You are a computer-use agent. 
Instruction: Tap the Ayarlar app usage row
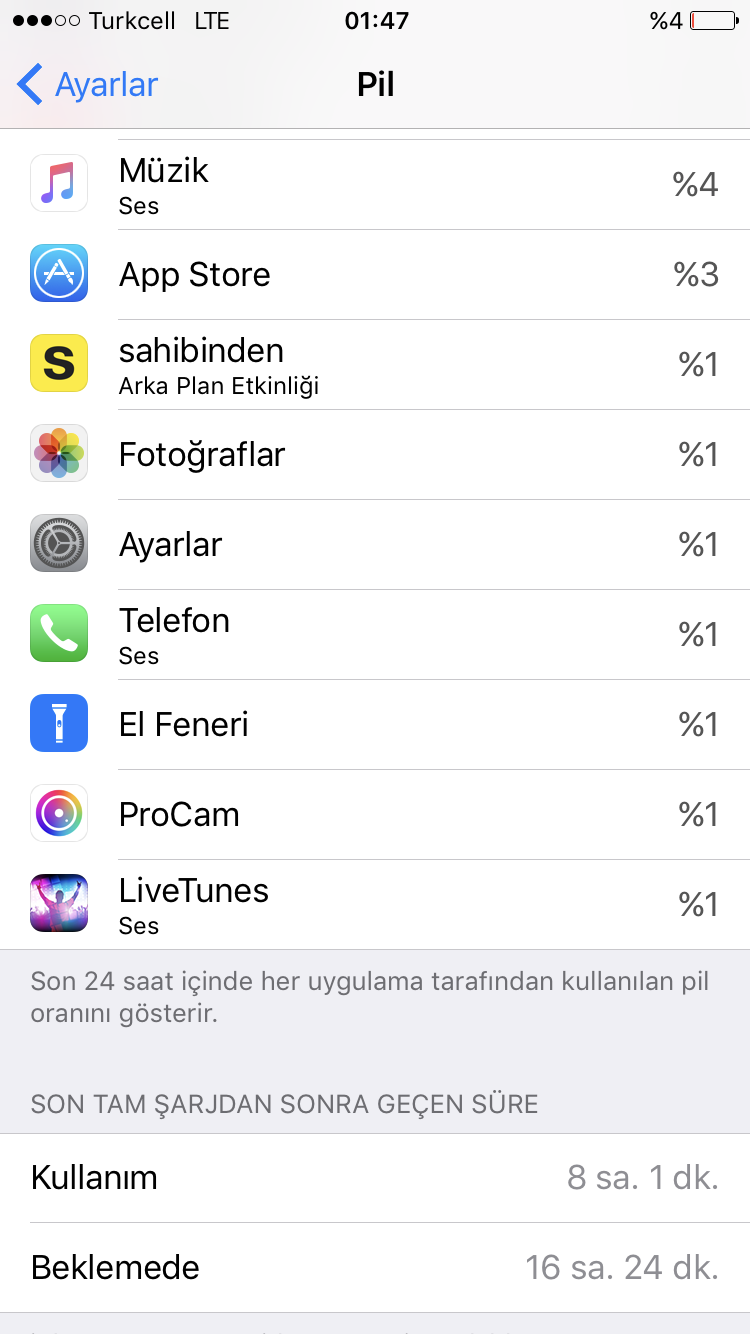click(375, 545)
